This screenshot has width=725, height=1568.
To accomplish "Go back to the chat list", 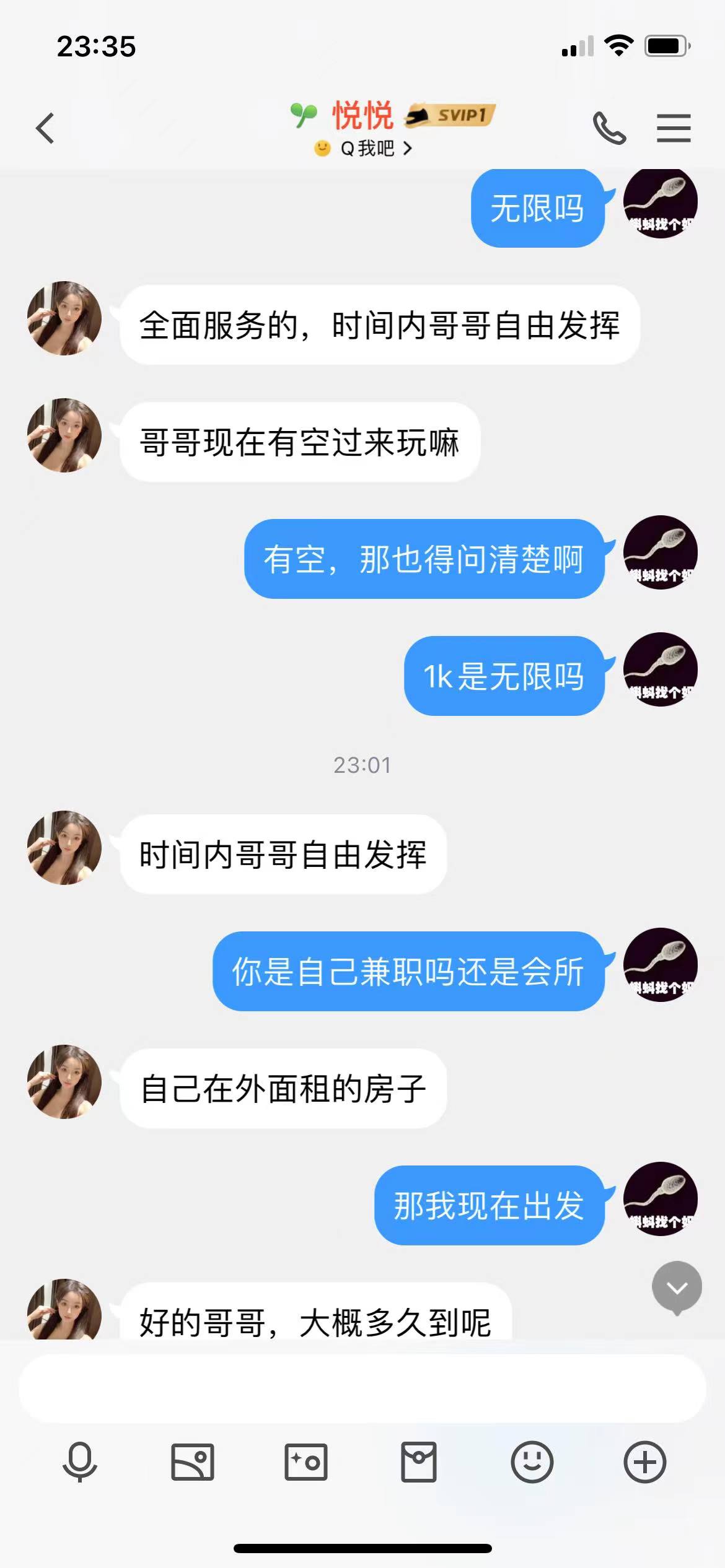I will [45, 128].
